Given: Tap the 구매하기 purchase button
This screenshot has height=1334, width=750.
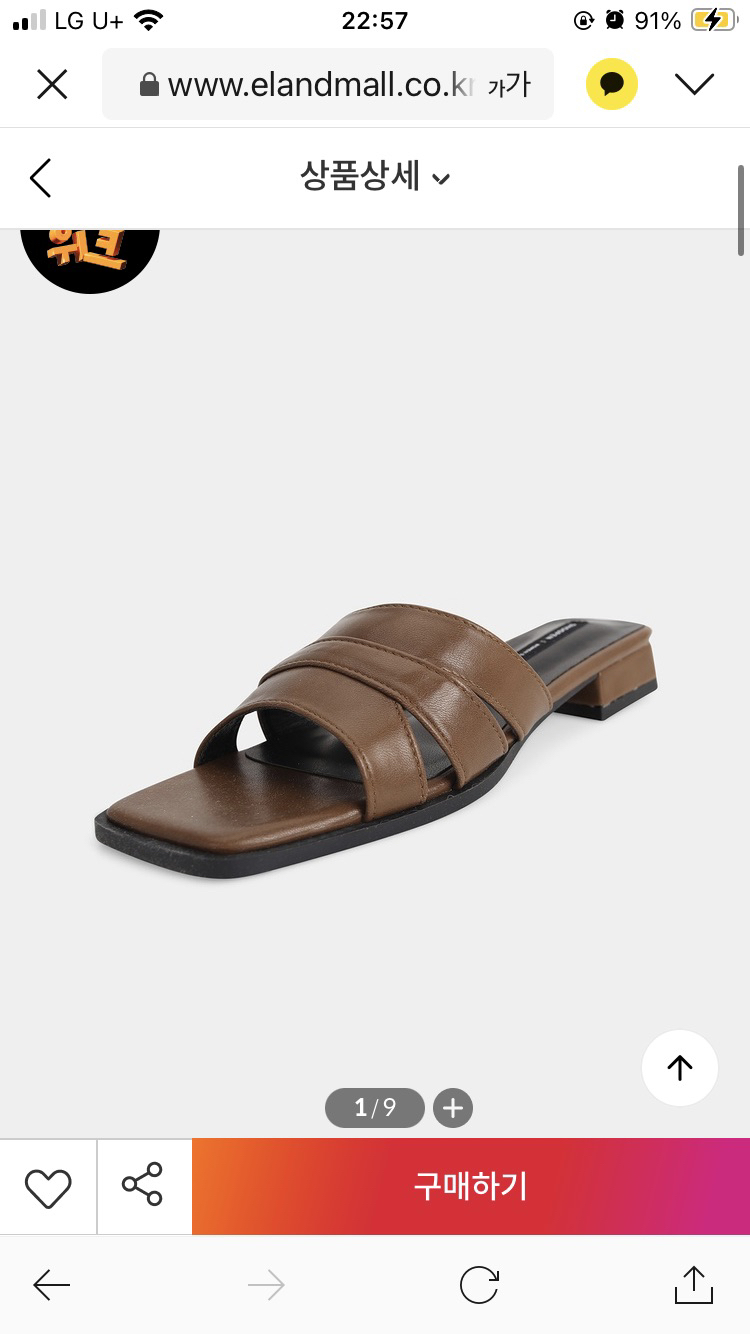Looking at the screenshot, I should pyautogui.click(x=470, y=1186).
